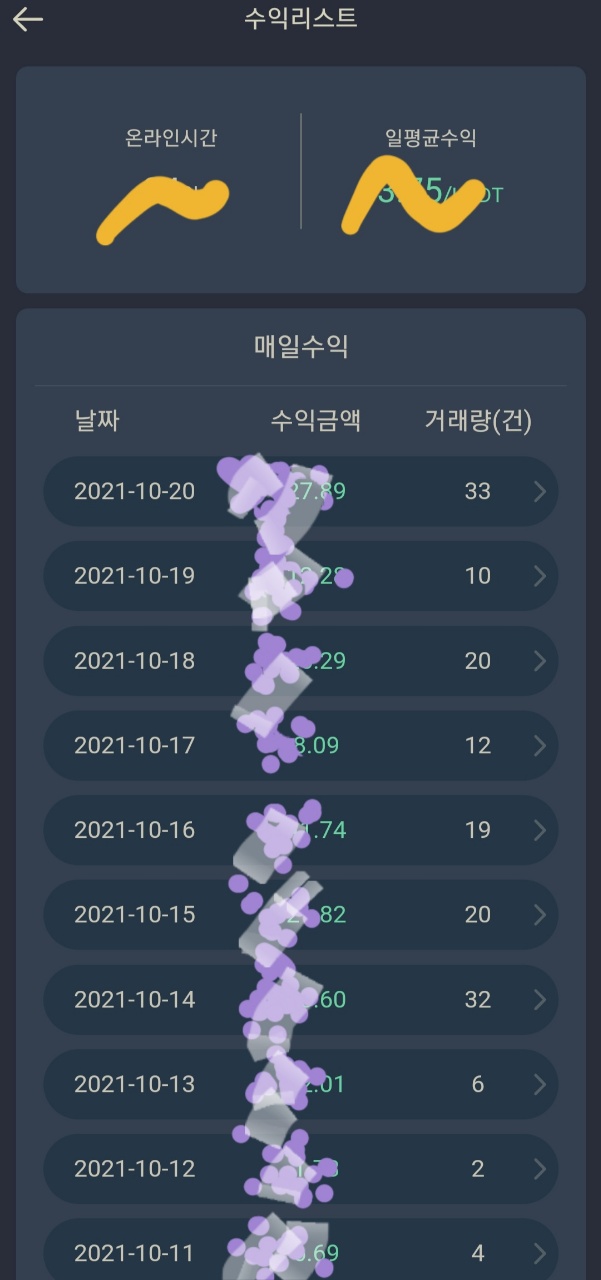The width and height of the screenshot is (601, 1280).
Task: View the 2021-10-13 entry
Action: point(300,1084)
